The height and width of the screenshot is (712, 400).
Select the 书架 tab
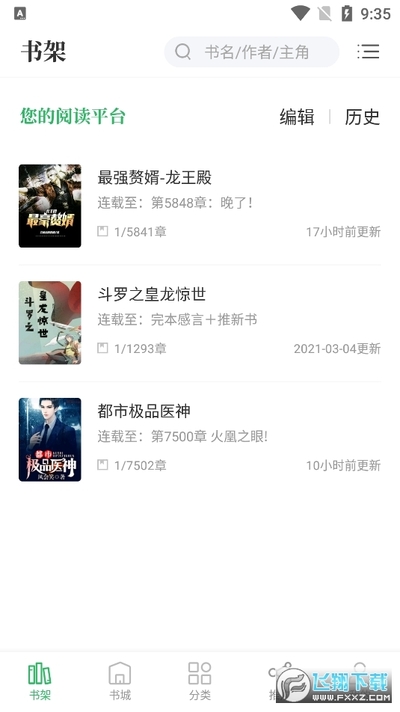(x=40, y=681)
